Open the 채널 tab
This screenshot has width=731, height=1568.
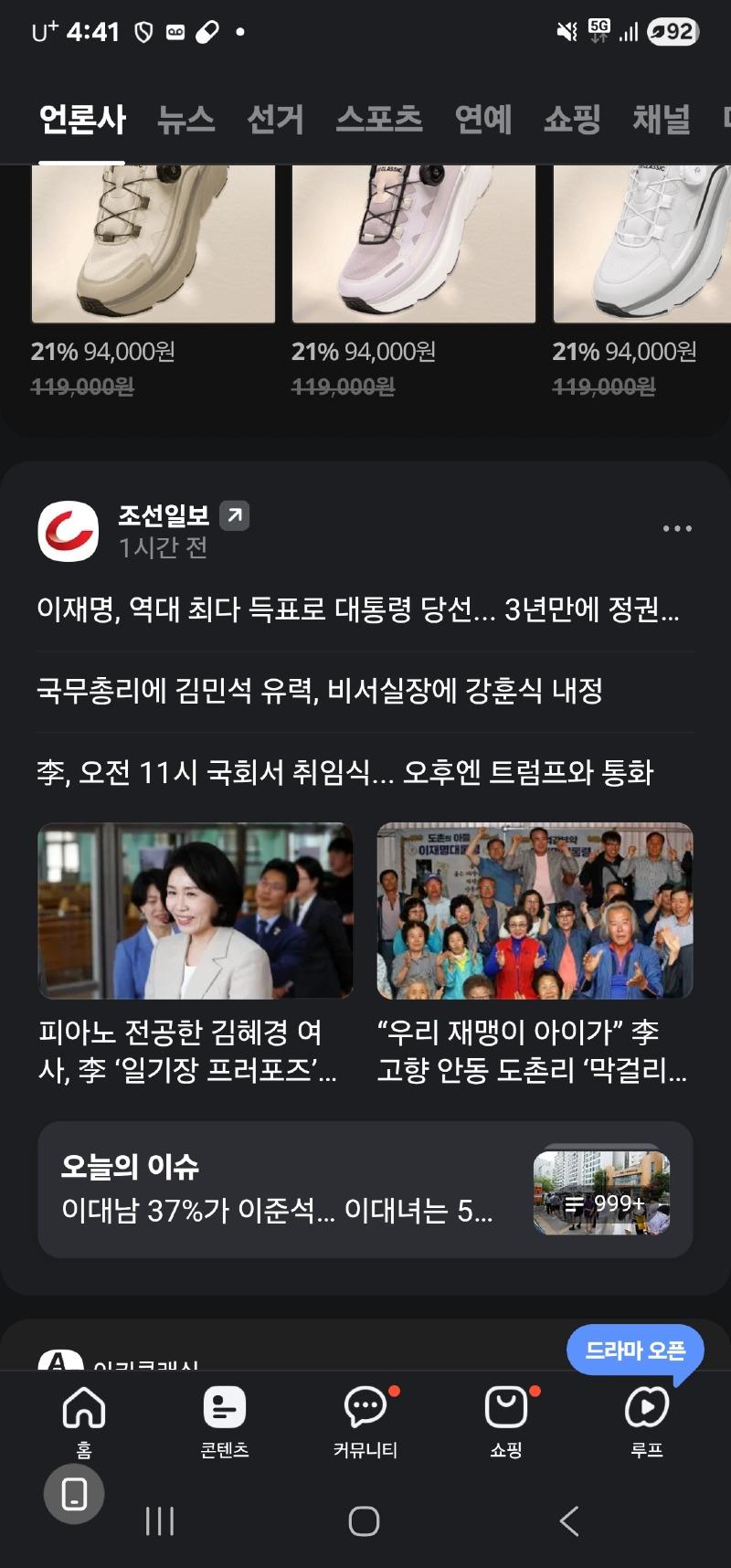662,119
